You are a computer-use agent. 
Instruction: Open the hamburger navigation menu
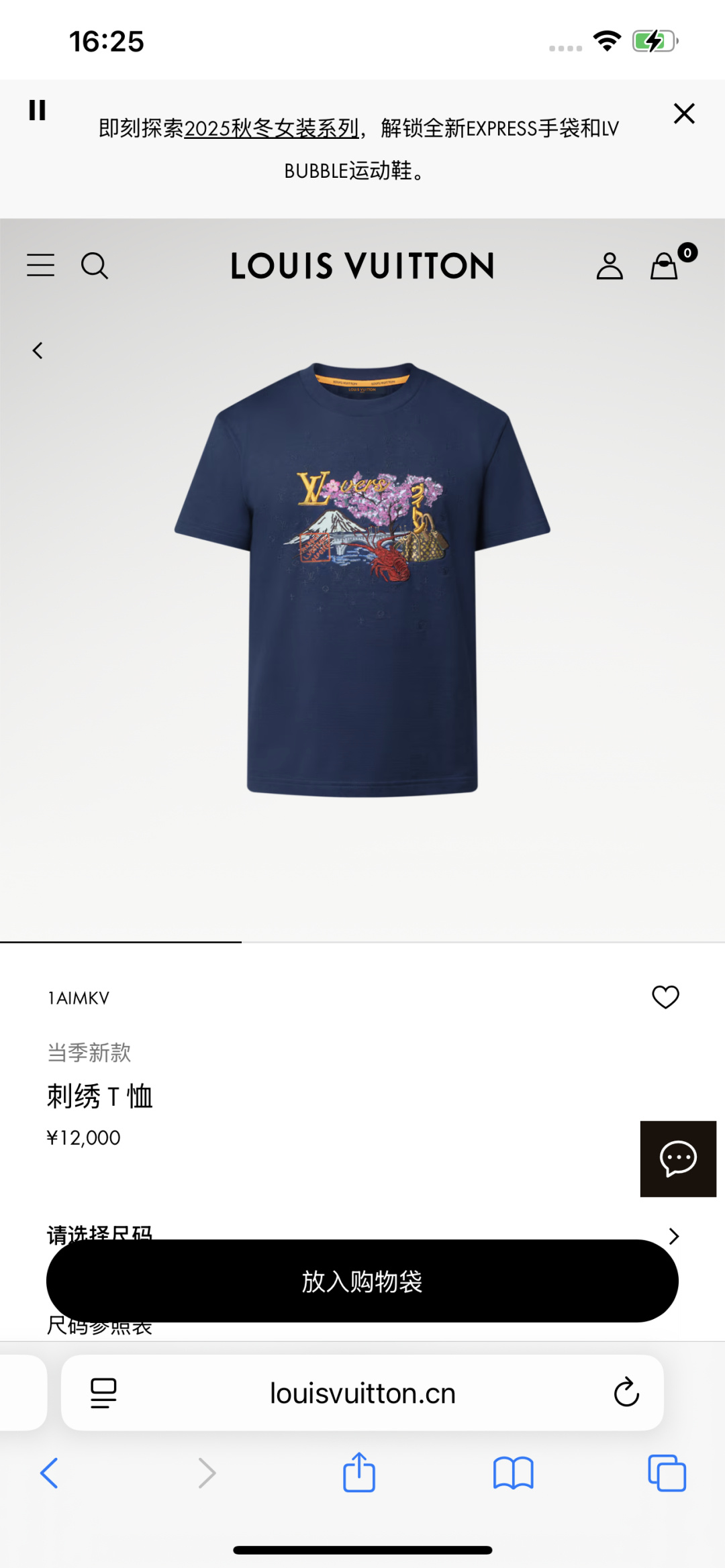click(40, 265)
